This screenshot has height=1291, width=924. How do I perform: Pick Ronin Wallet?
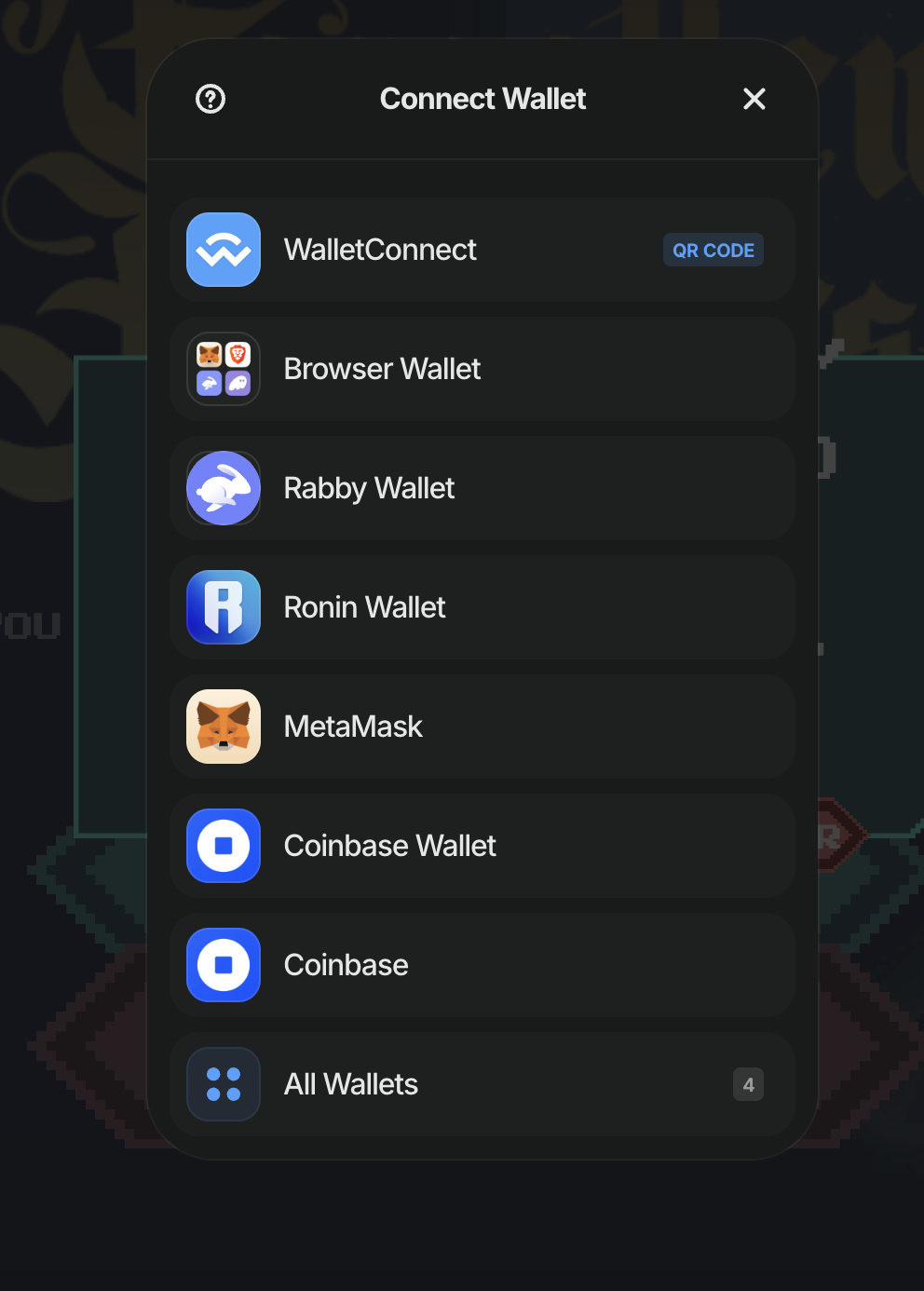tap(482, 607)
